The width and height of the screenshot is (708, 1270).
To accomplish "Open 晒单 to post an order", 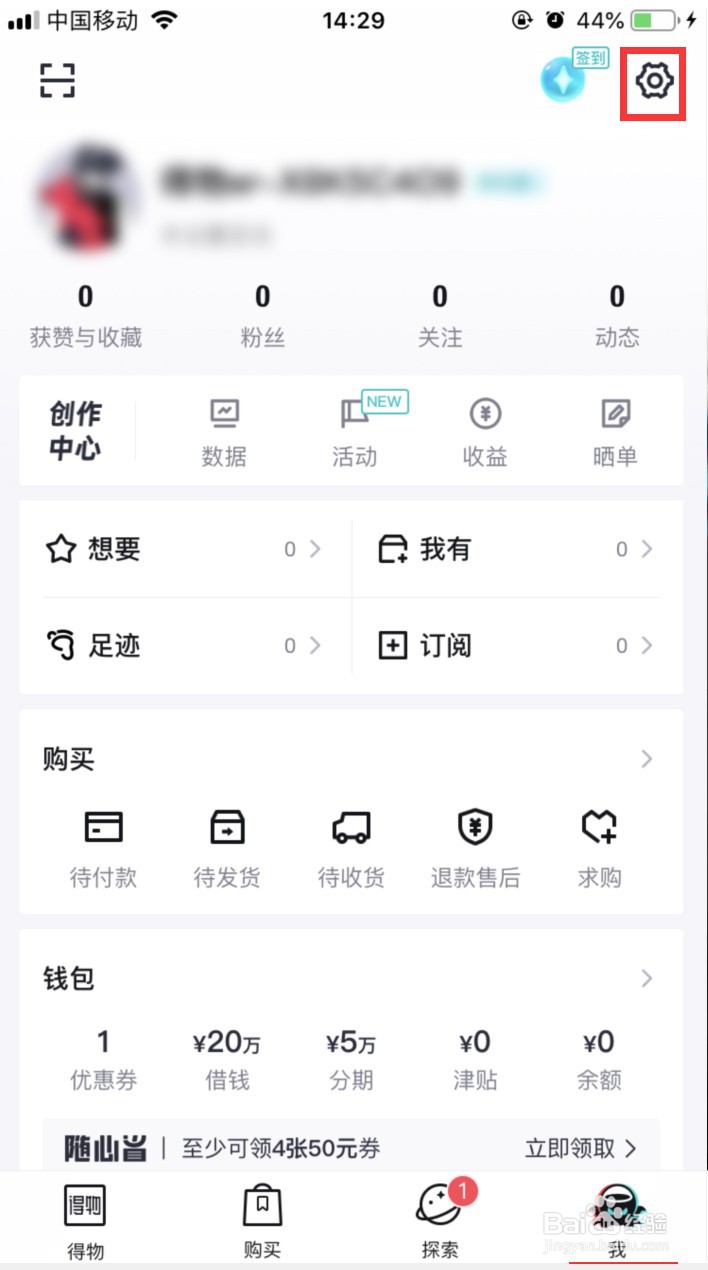I will 615,434.
